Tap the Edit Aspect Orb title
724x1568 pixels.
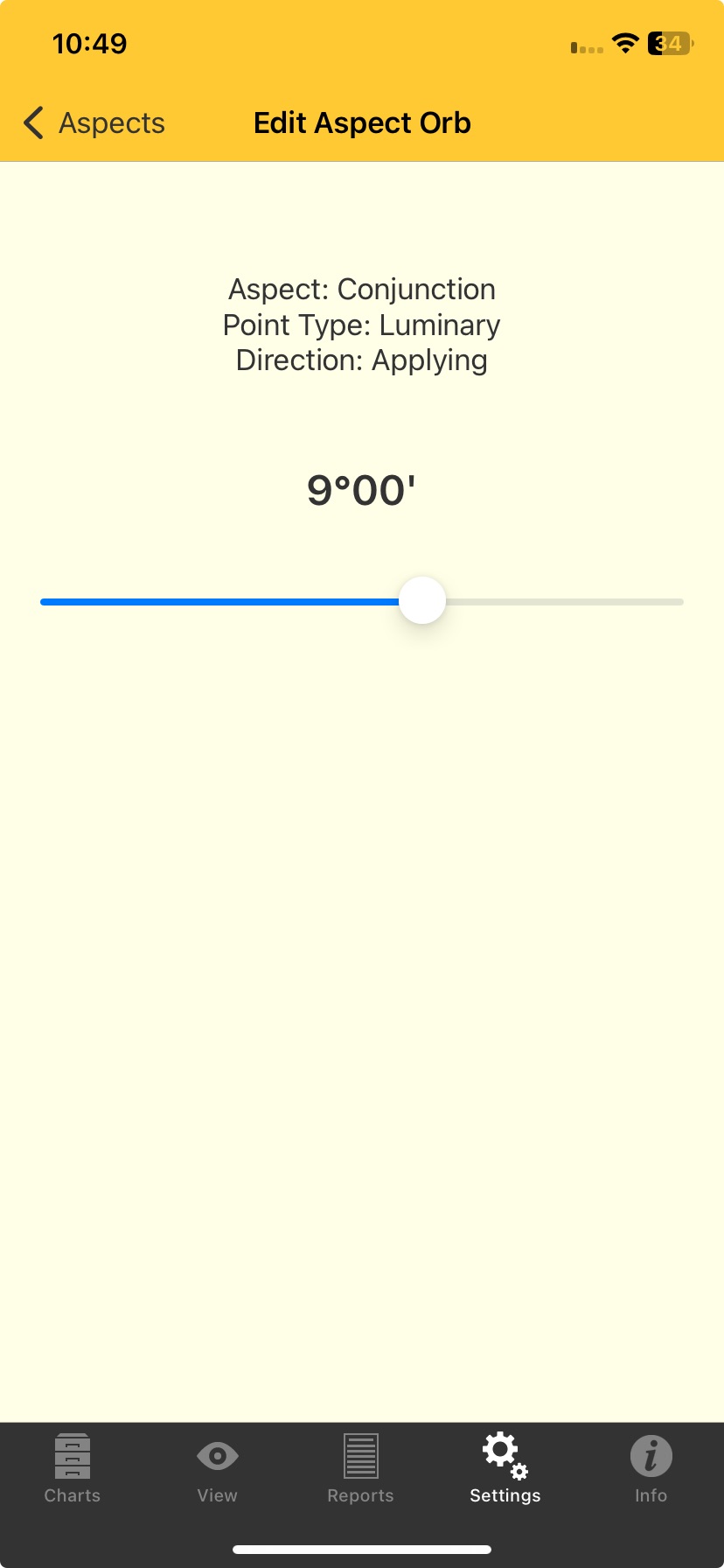[361, 122]
